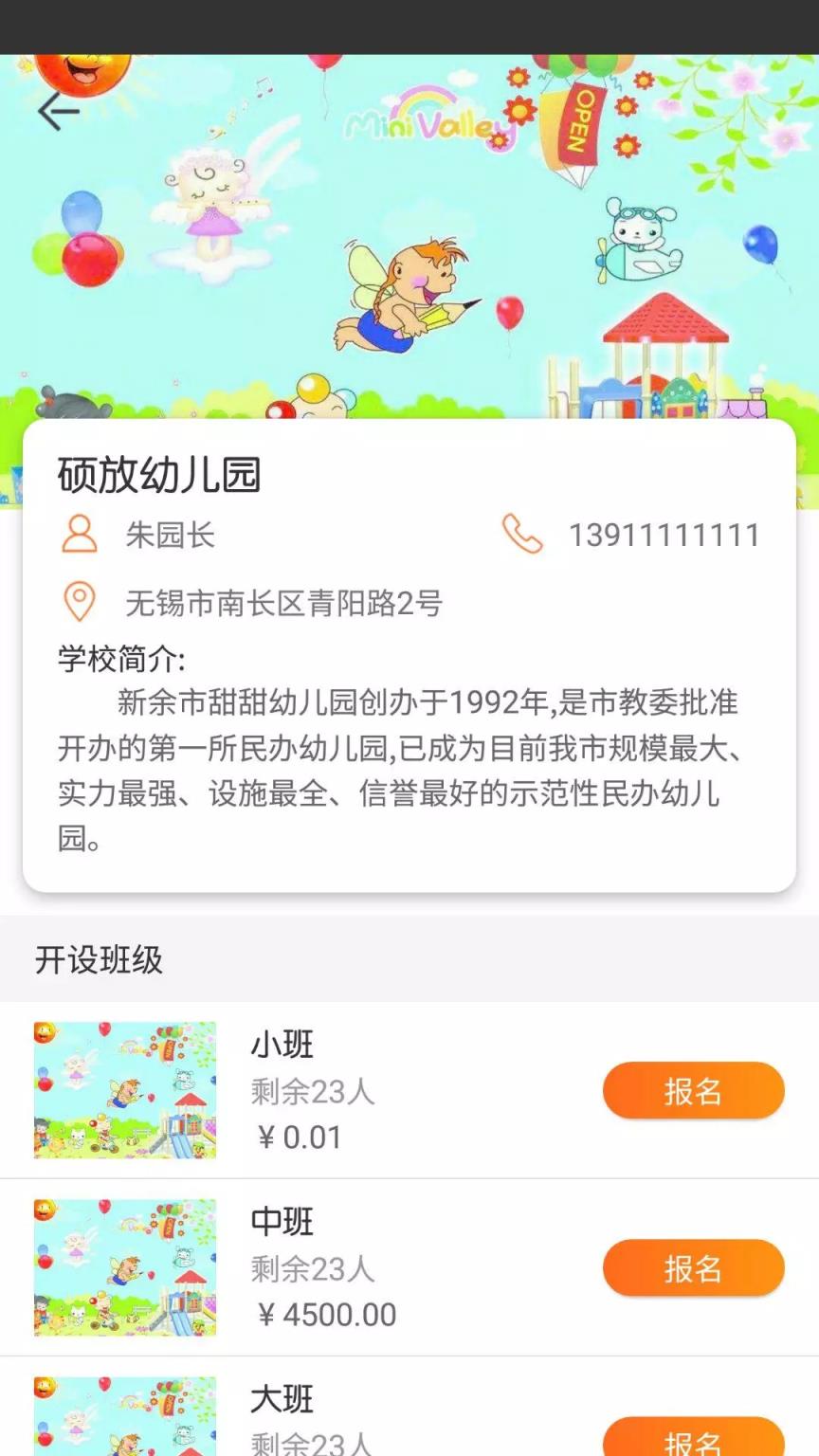Select the ¥4500.00 price for 中班

327,1316
